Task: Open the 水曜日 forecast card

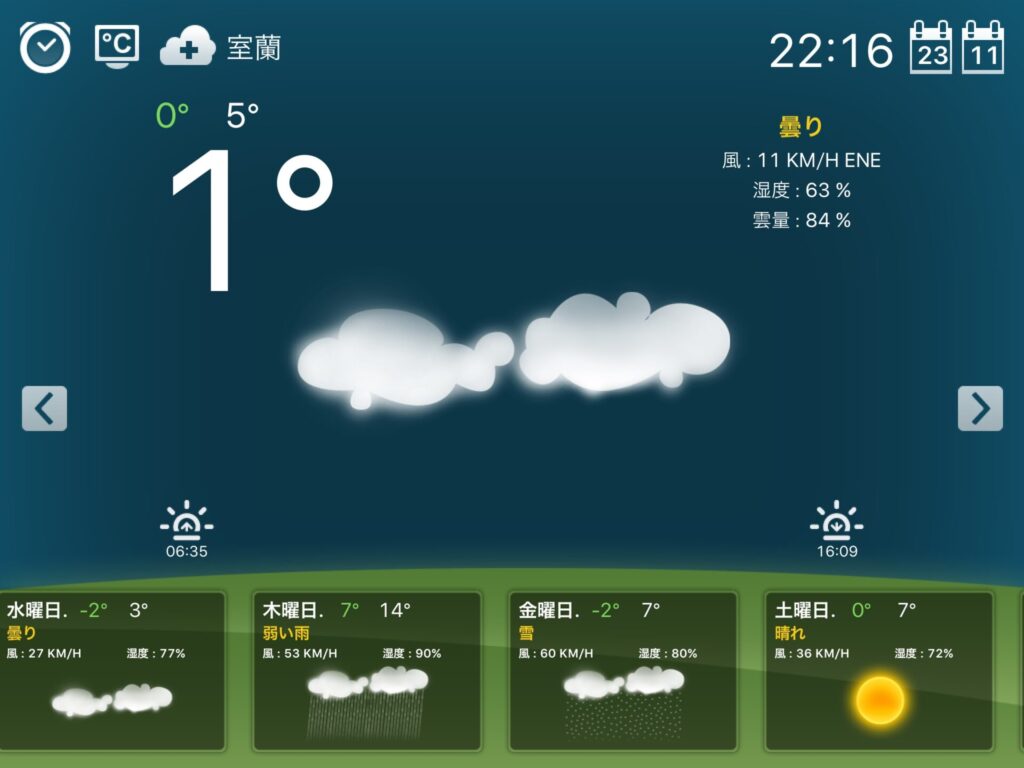Action: pyautogui.click(x=112, y=670)
